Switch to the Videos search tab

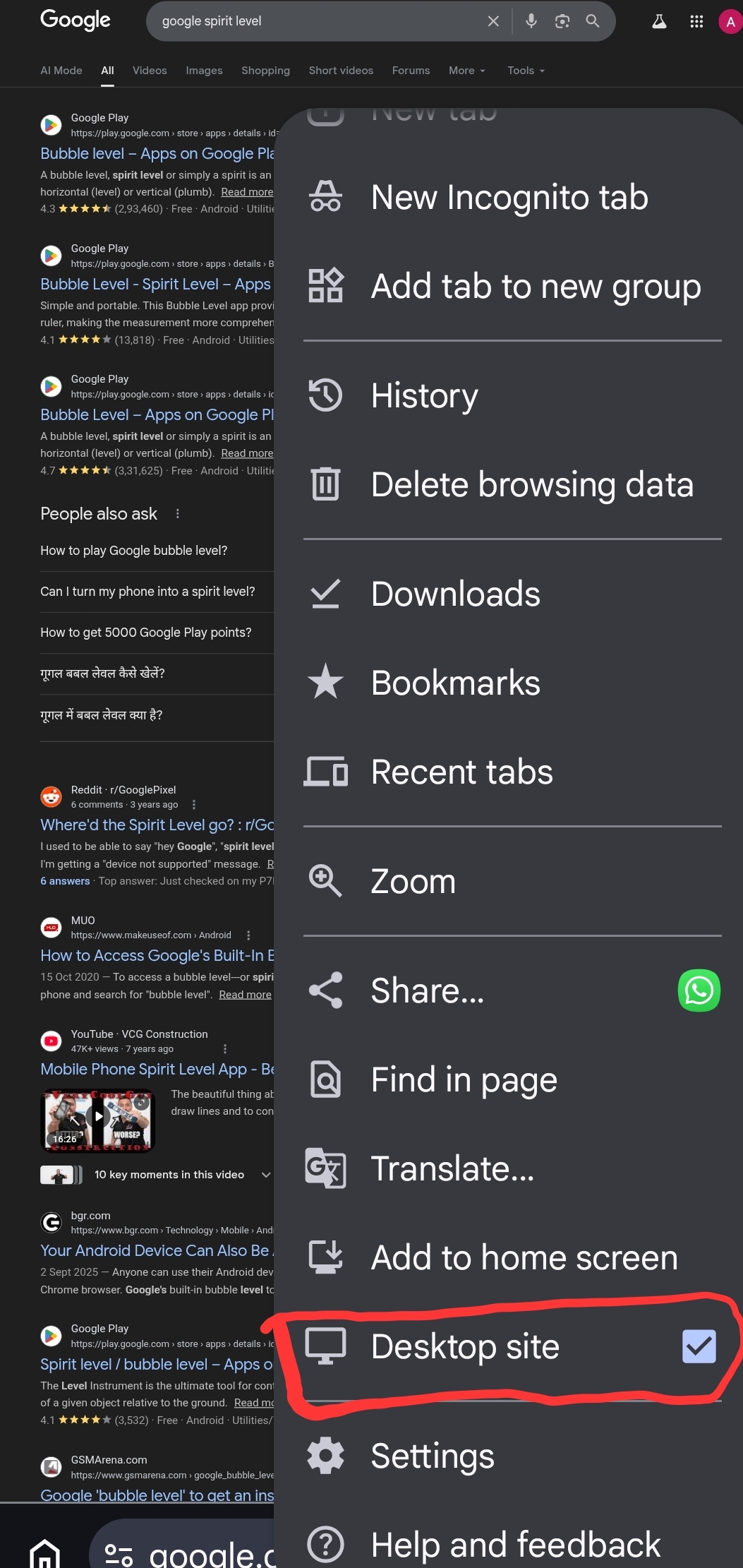point(150,71)
